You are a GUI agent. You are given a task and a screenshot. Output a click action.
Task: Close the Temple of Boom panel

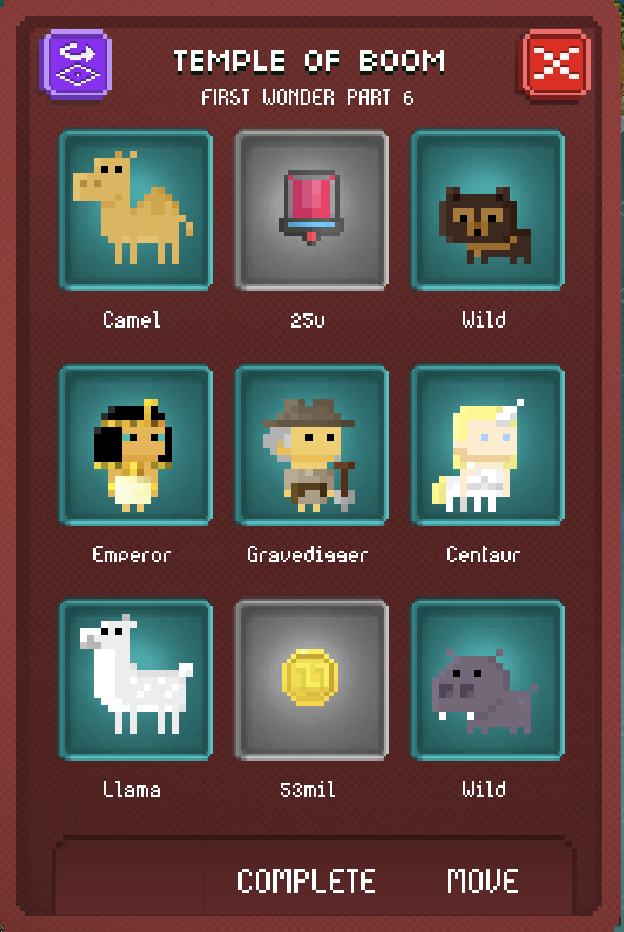tap(556, 64)
